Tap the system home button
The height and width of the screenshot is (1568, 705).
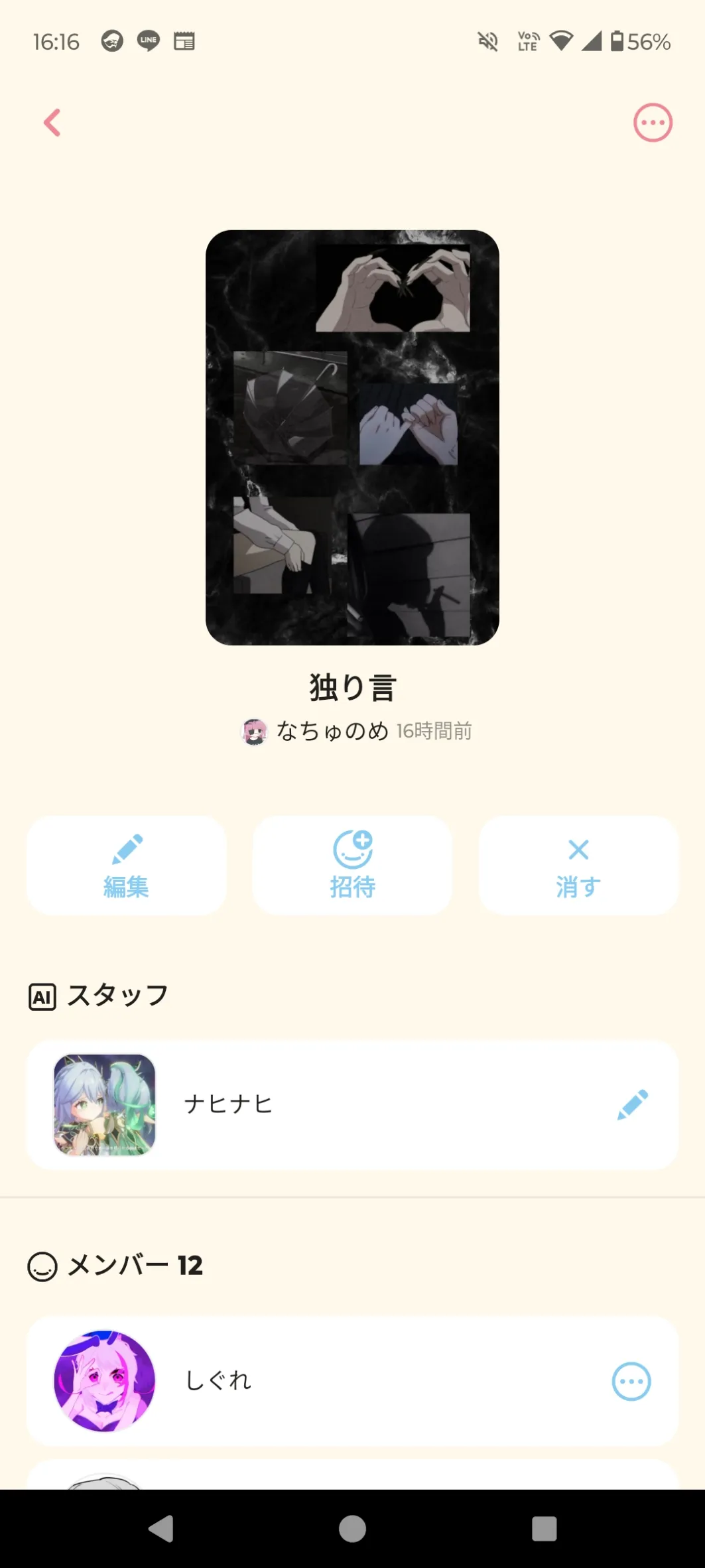(352, 1529)
